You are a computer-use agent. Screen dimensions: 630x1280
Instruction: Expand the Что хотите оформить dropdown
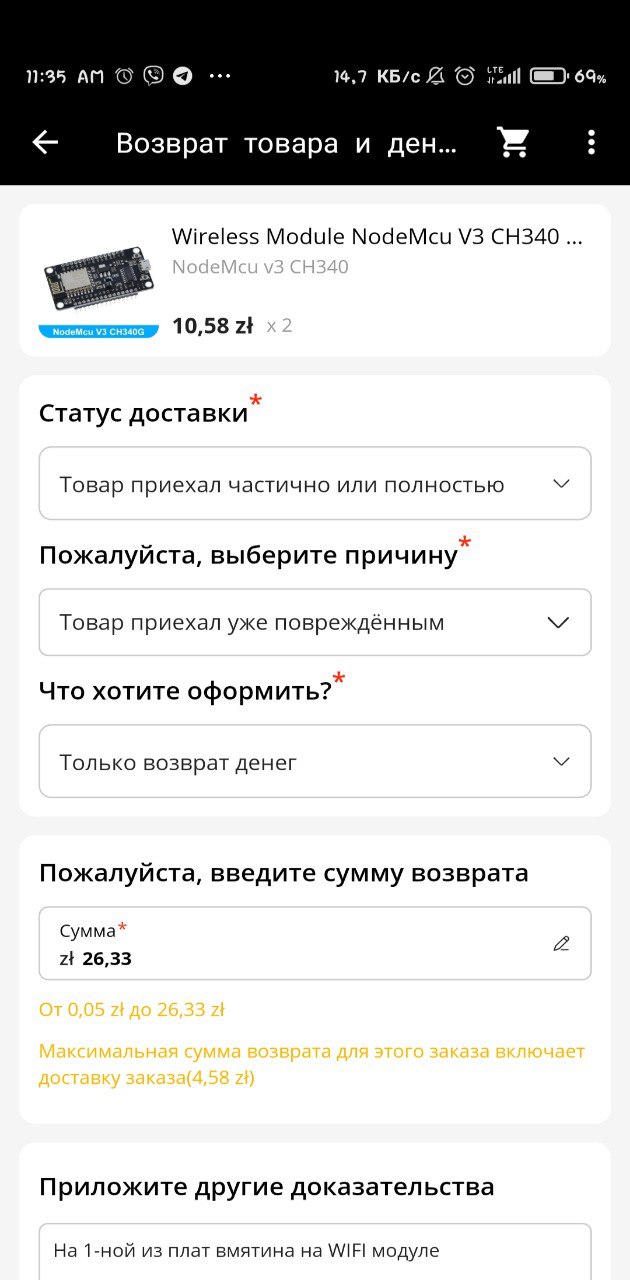click(x=315, y=762)
